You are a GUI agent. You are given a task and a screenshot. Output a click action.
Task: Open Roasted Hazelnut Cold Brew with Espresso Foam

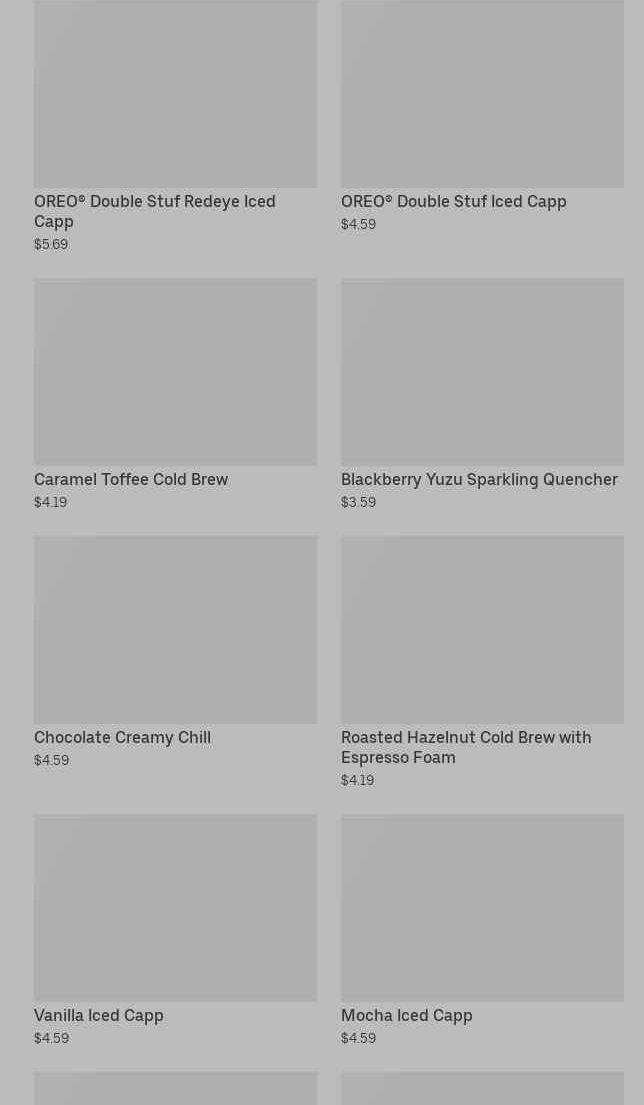[482, 662]
